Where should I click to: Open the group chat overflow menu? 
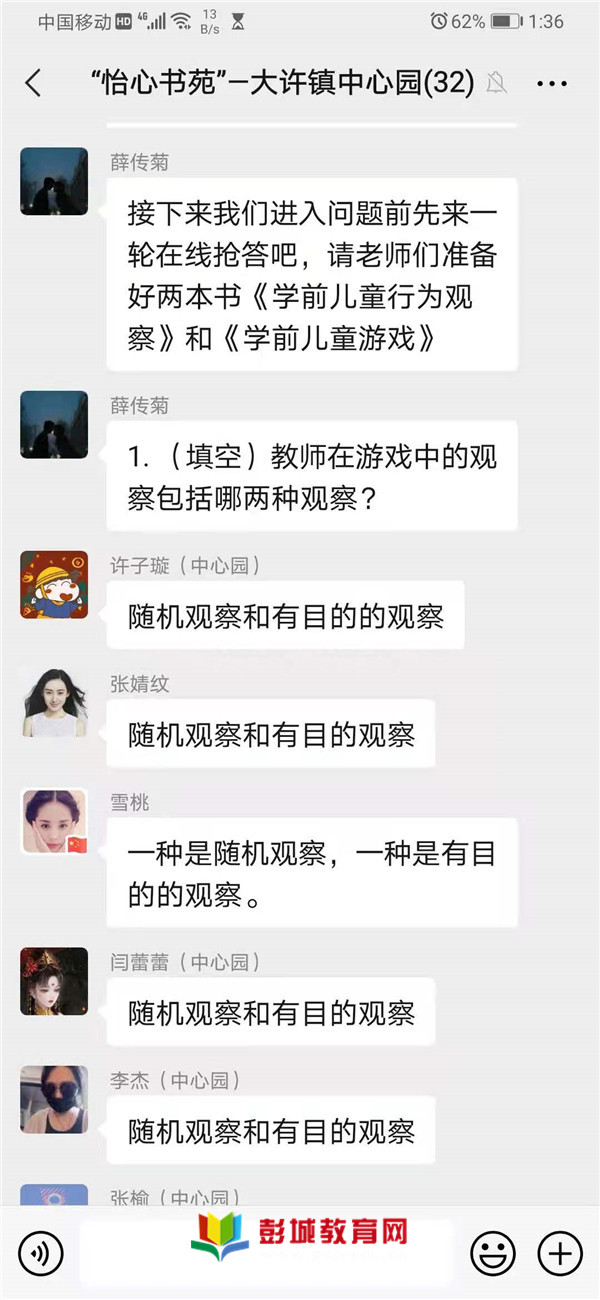[x=552, y=84]
